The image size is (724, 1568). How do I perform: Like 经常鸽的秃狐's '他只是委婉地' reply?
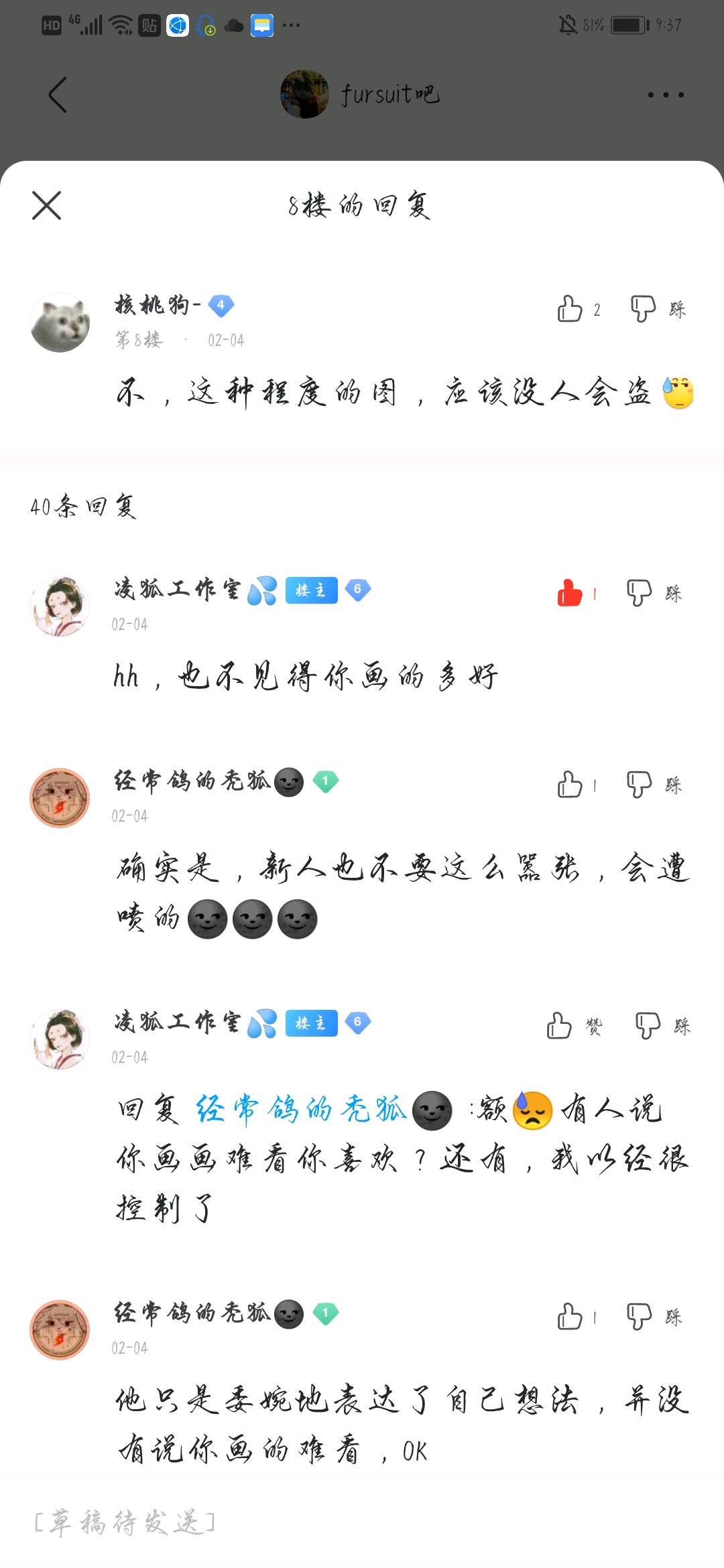(x=570, y=1316)
